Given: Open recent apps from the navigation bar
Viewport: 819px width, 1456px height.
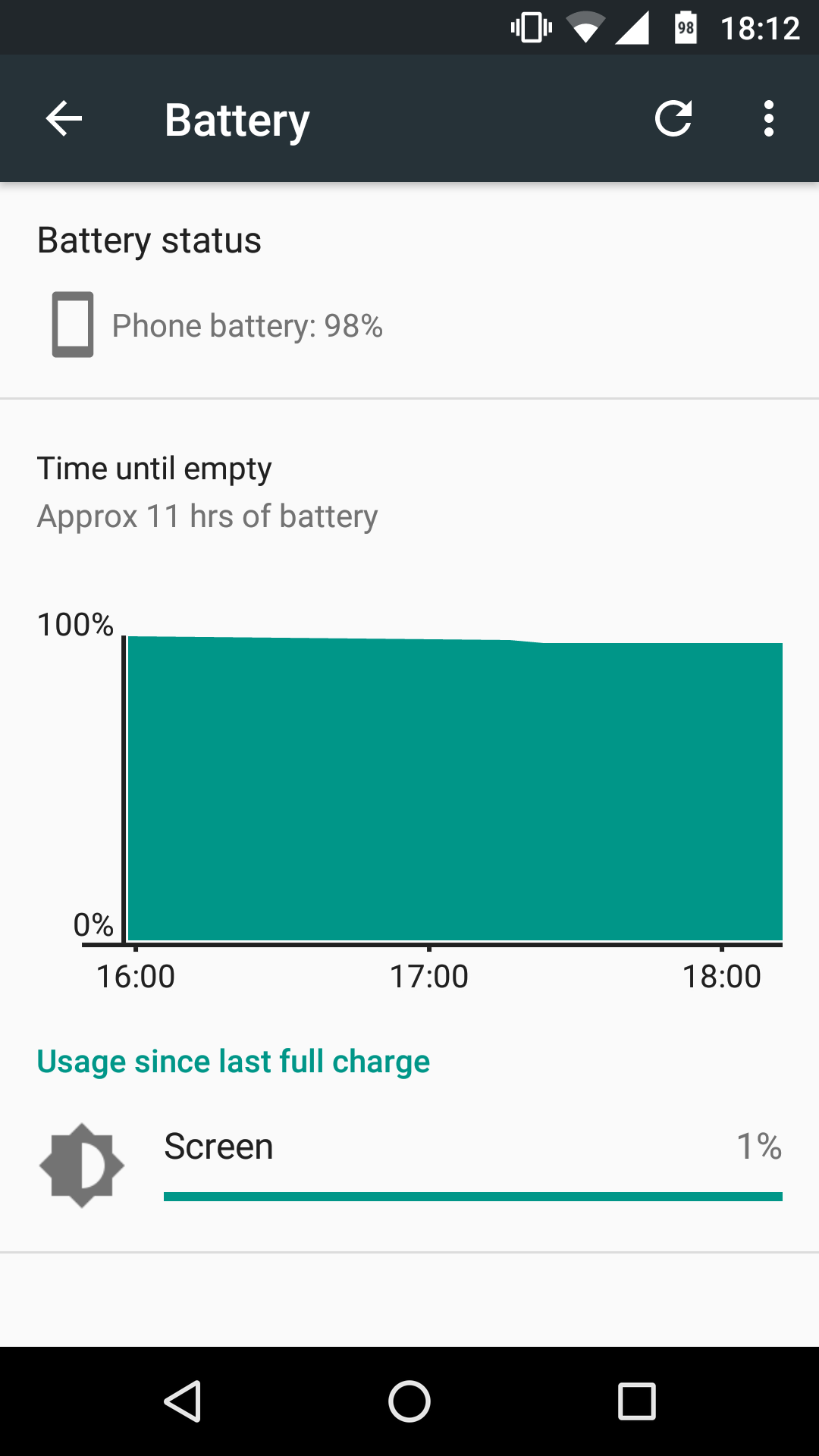Looking at the screenshot, I should pos(636,1401).
